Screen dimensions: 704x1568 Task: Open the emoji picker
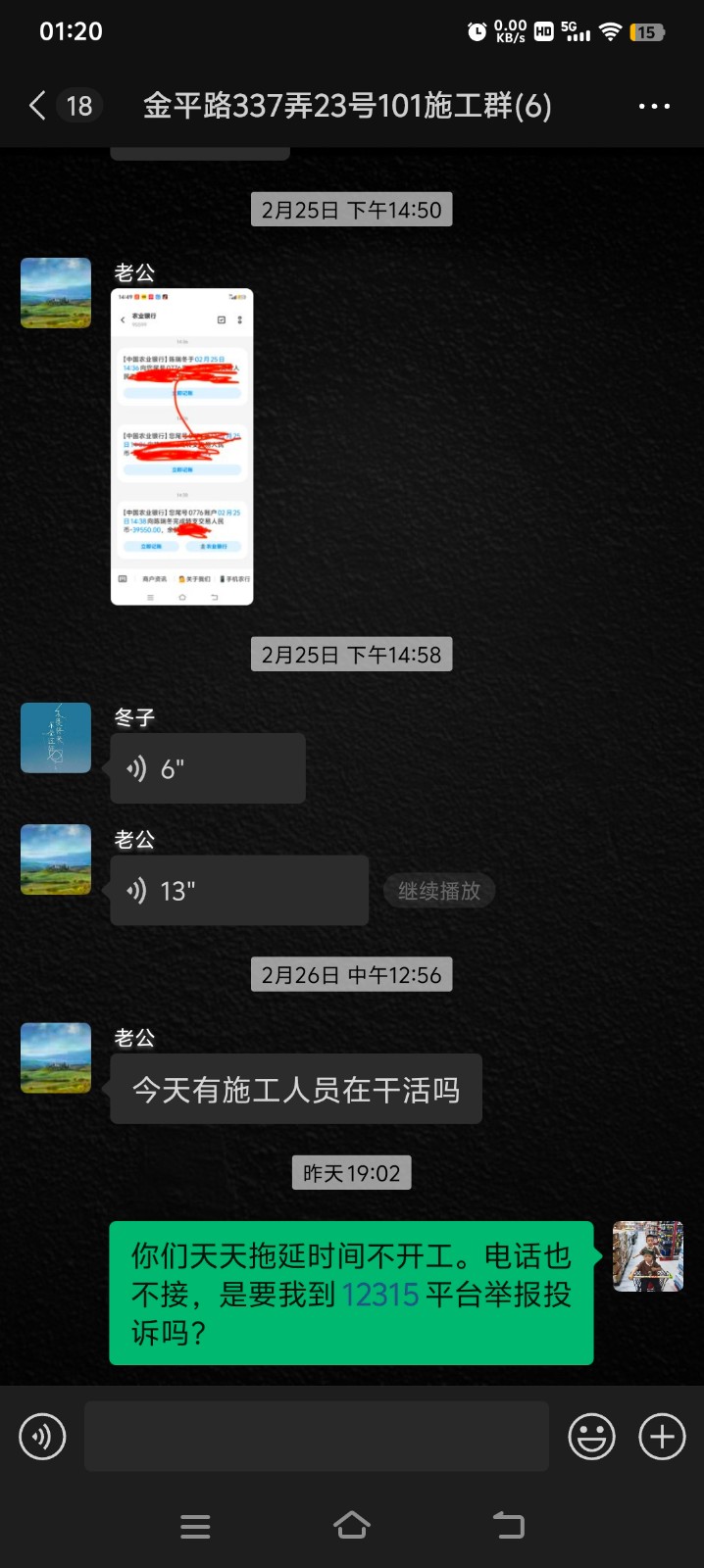pos(592,1437)
